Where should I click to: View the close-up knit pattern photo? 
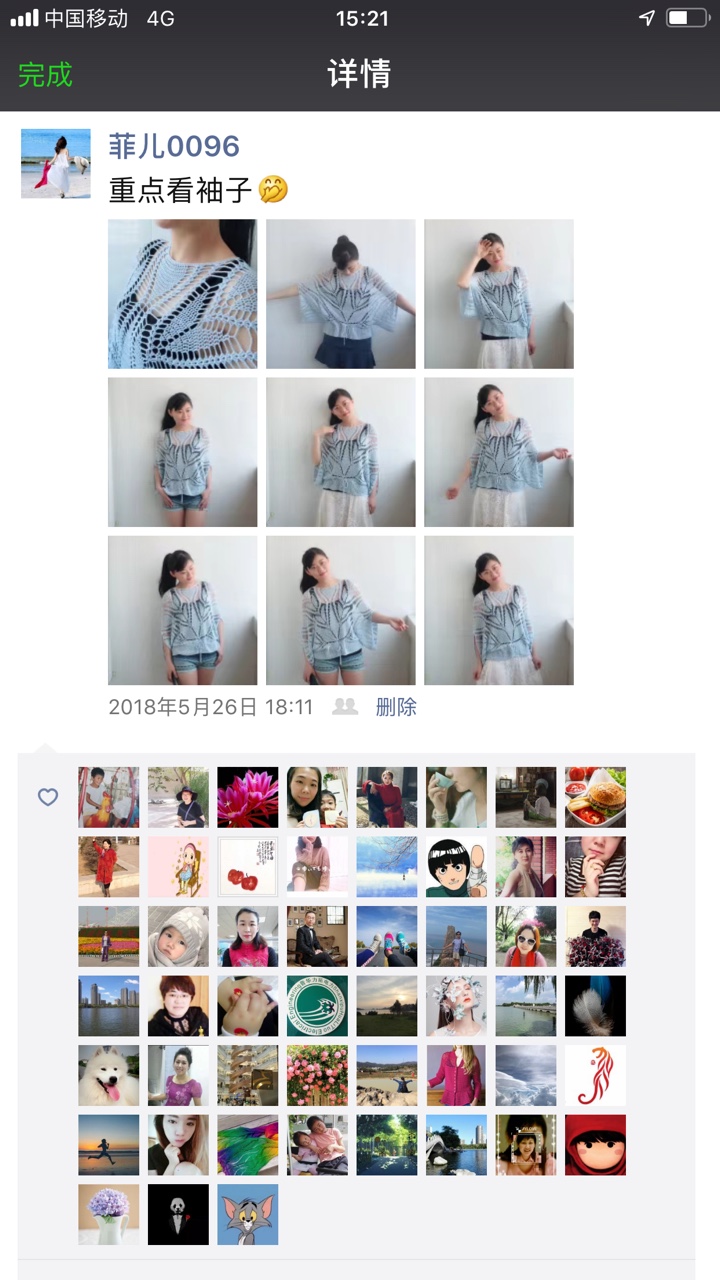182,294
